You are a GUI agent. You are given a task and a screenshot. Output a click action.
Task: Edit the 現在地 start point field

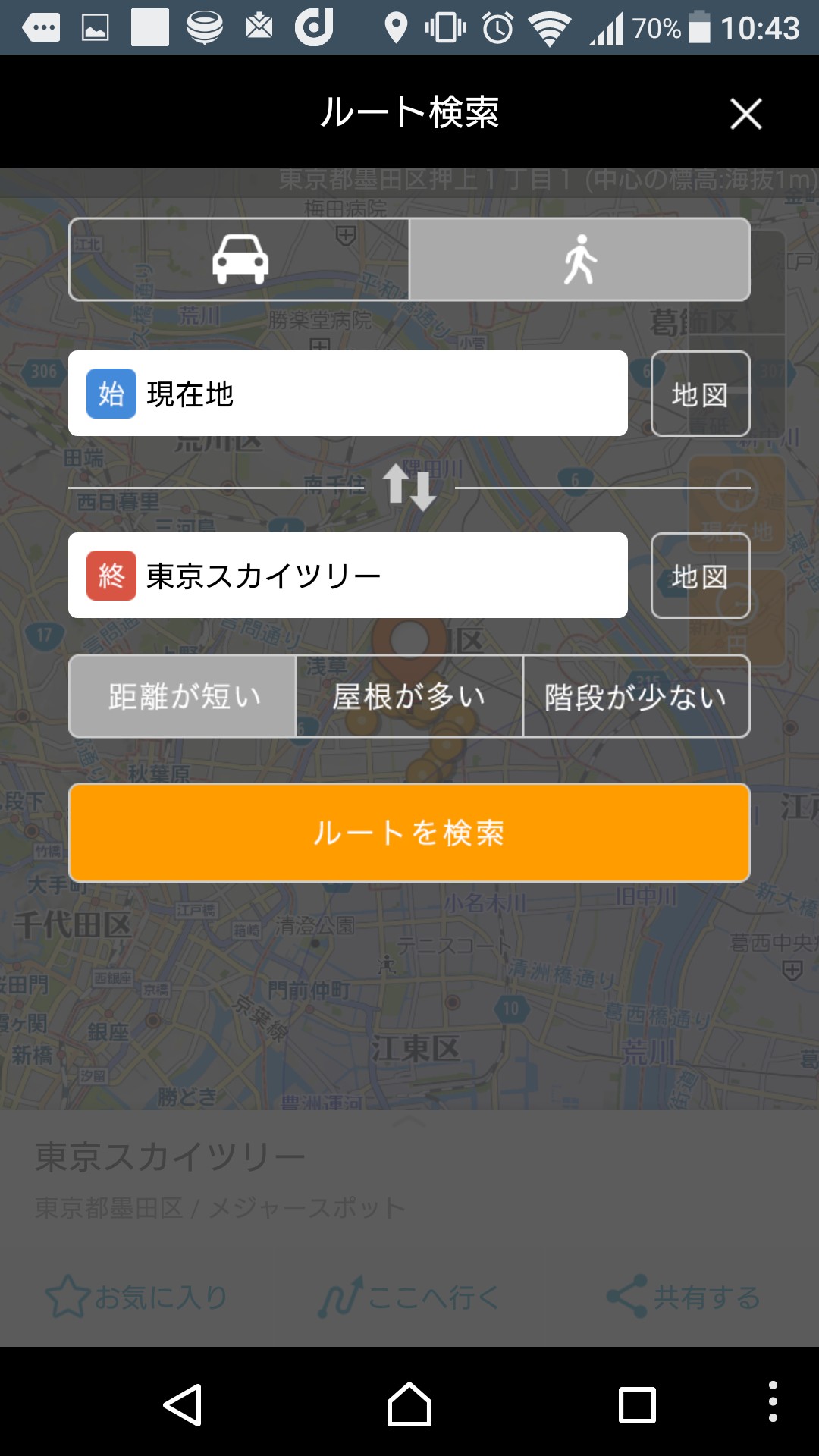[348, 394]
